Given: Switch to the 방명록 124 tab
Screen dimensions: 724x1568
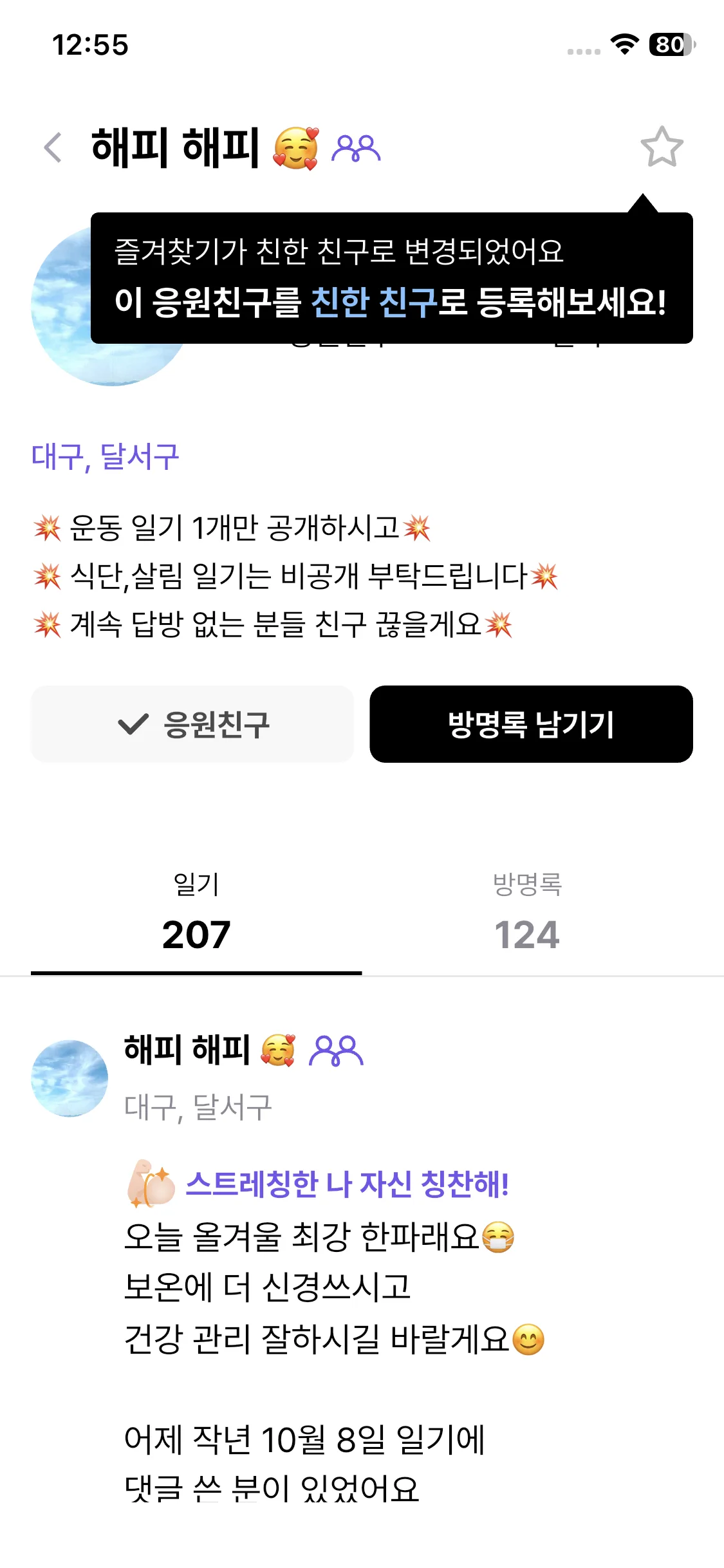Looking at the screenshot, I should coord(527,915).
